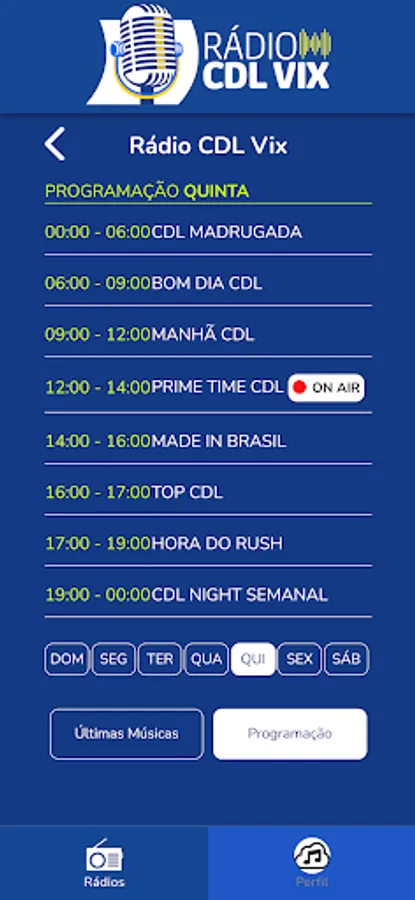Switch to SÁB programming
415x900 pixels.
click(347, 659)
